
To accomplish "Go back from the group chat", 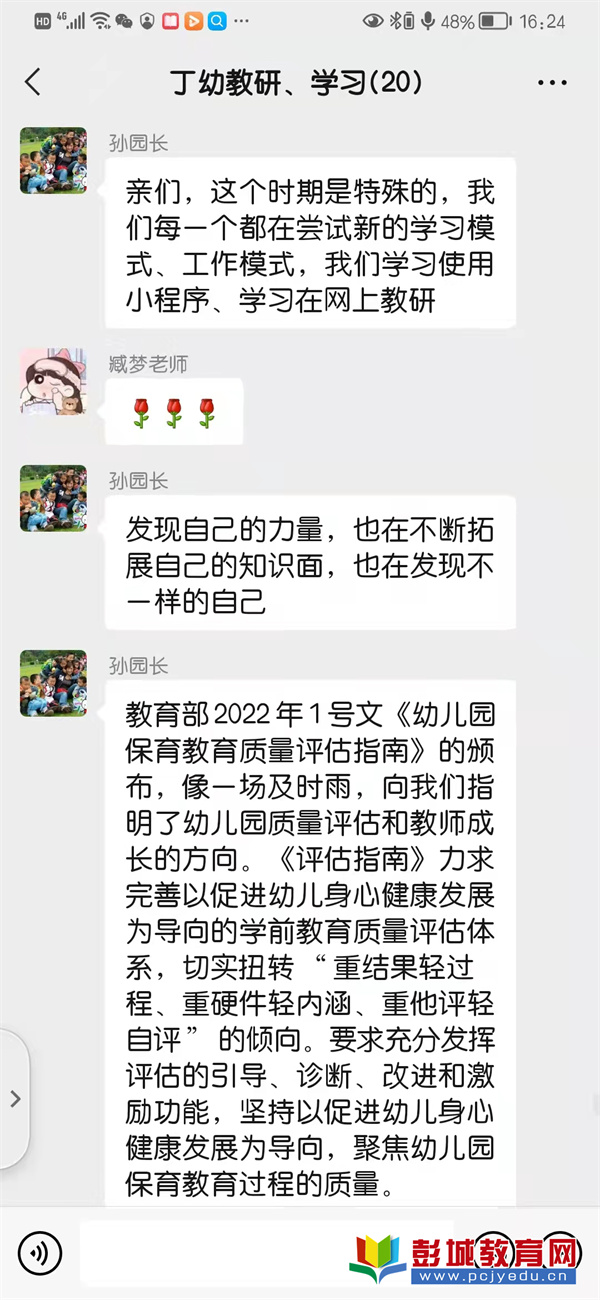I will (x=33, y=82).
